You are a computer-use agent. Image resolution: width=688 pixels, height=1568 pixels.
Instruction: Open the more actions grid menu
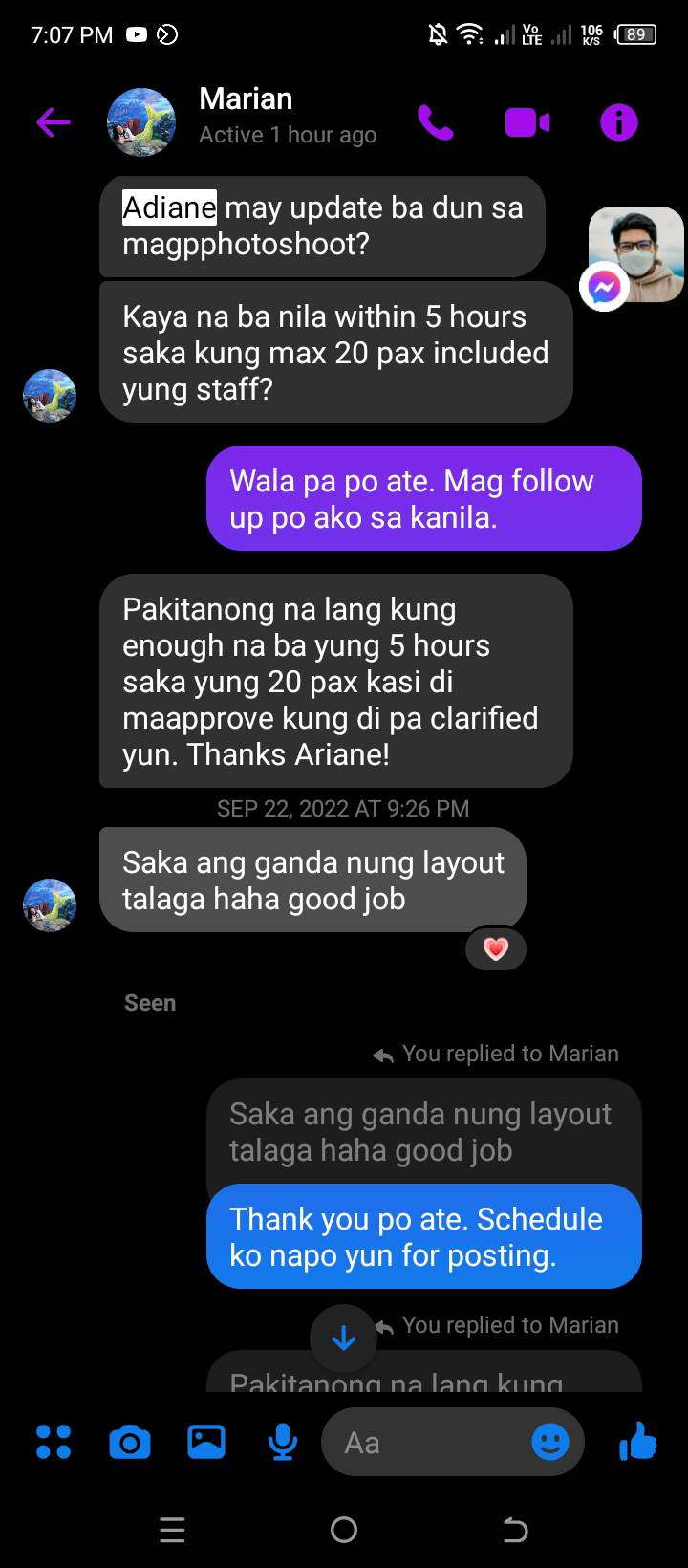point(54,1442)
